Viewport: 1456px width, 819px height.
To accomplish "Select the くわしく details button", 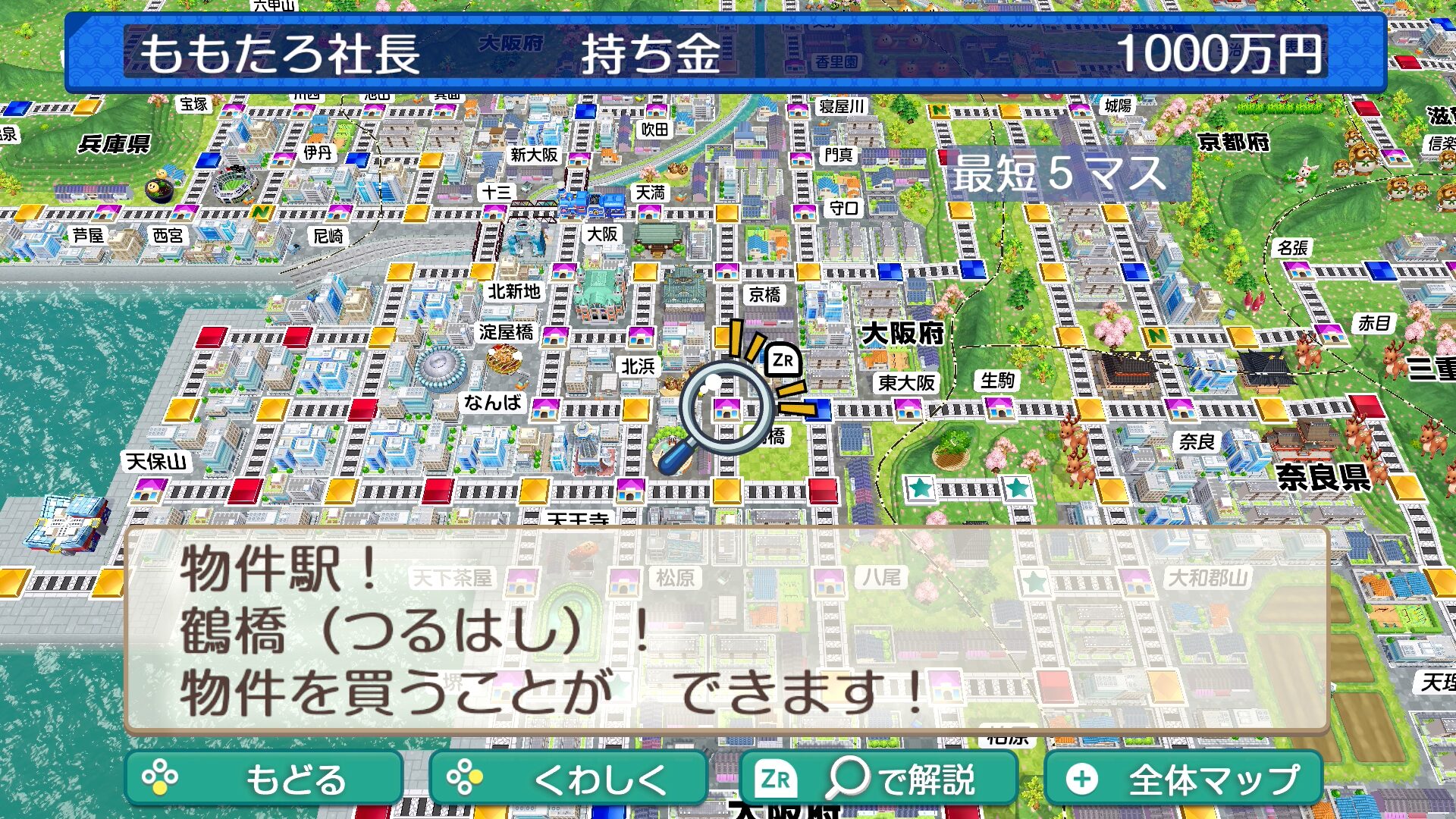I will tap(569, 779).
